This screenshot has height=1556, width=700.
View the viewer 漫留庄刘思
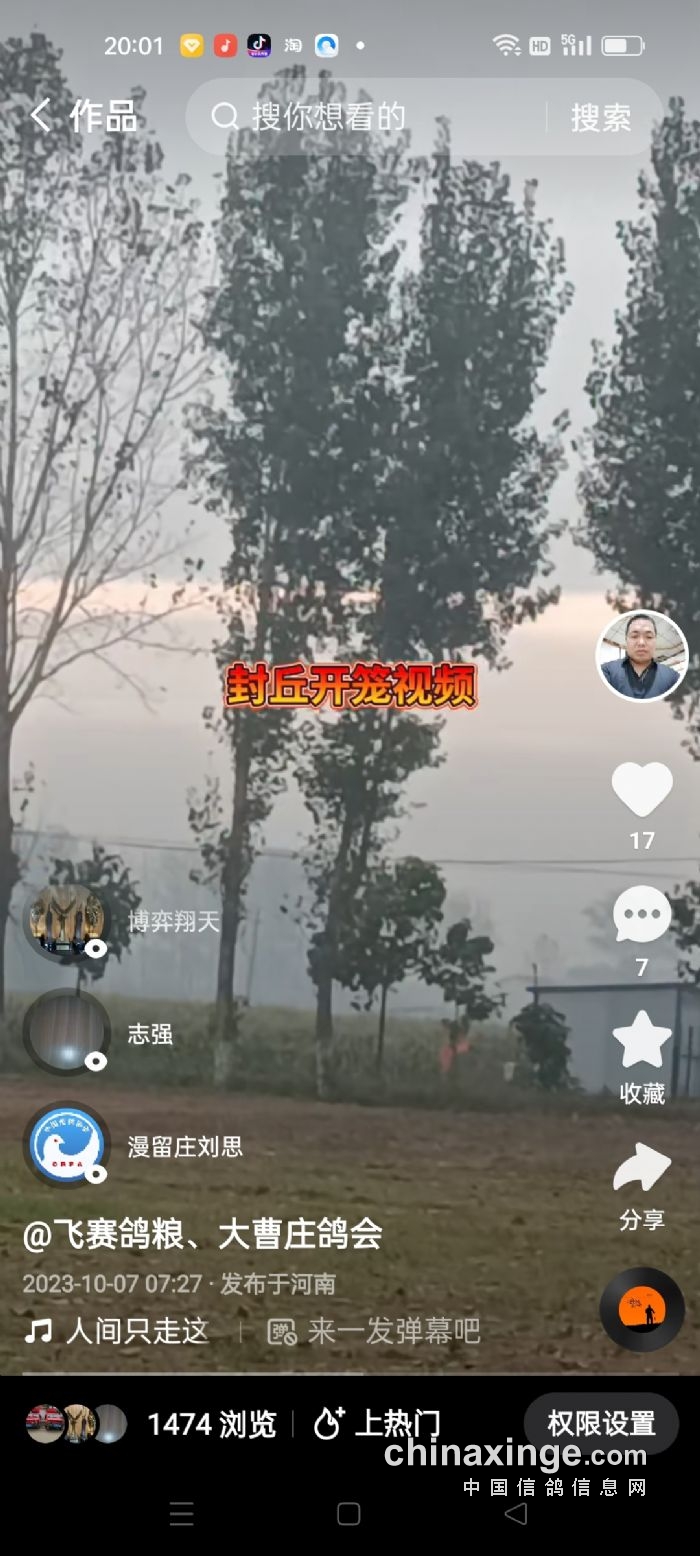(67, 1145)
